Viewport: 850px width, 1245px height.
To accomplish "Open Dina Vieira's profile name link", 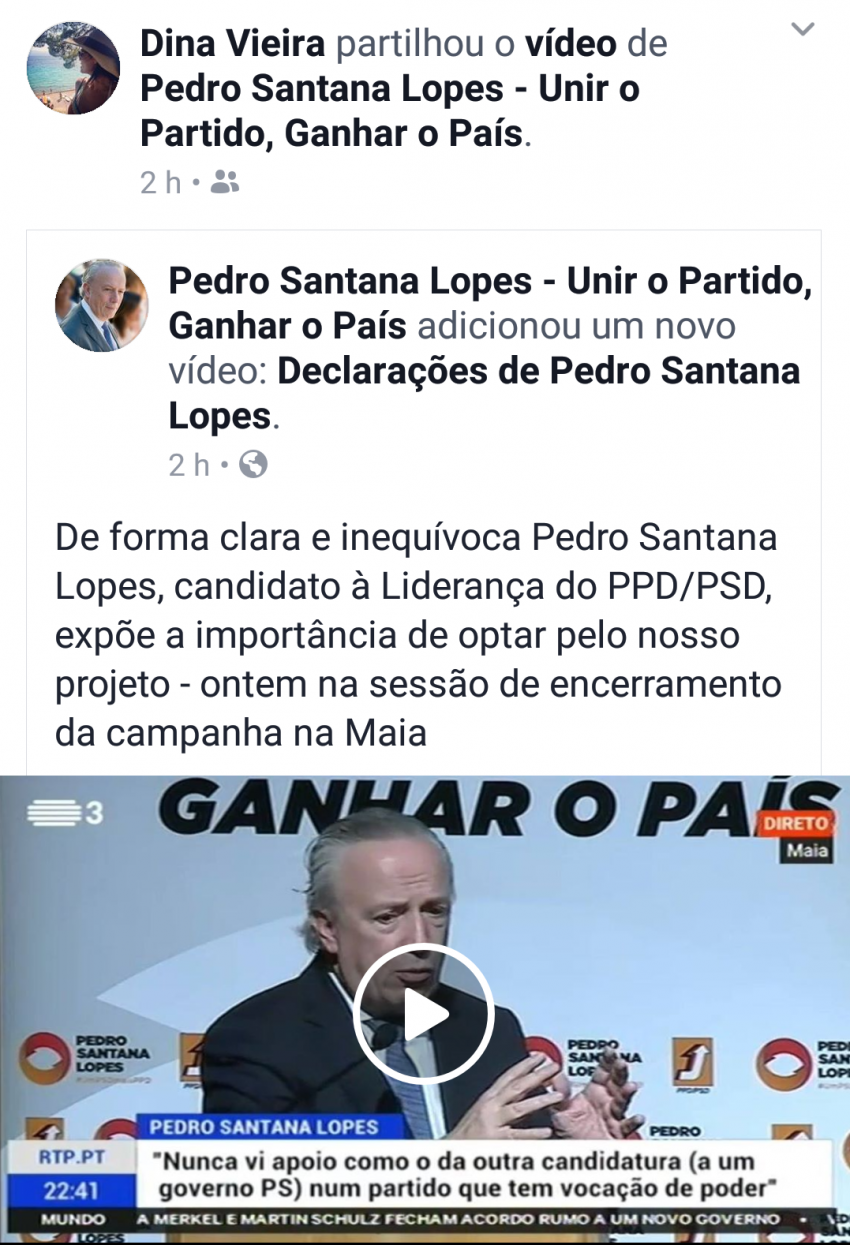I will [x=233, y=45].
